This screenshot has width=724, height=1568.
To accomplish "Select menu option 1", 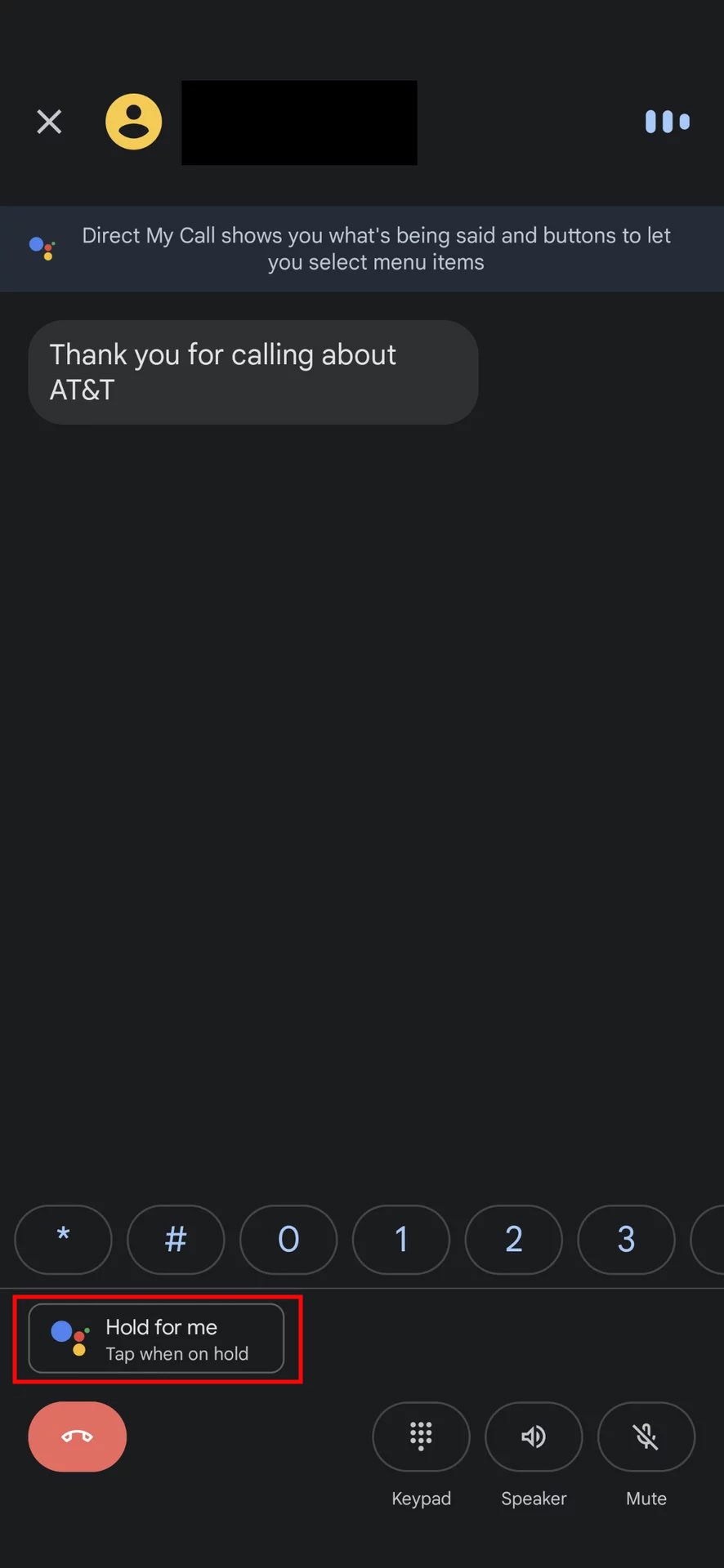I will click(401, 1239).
